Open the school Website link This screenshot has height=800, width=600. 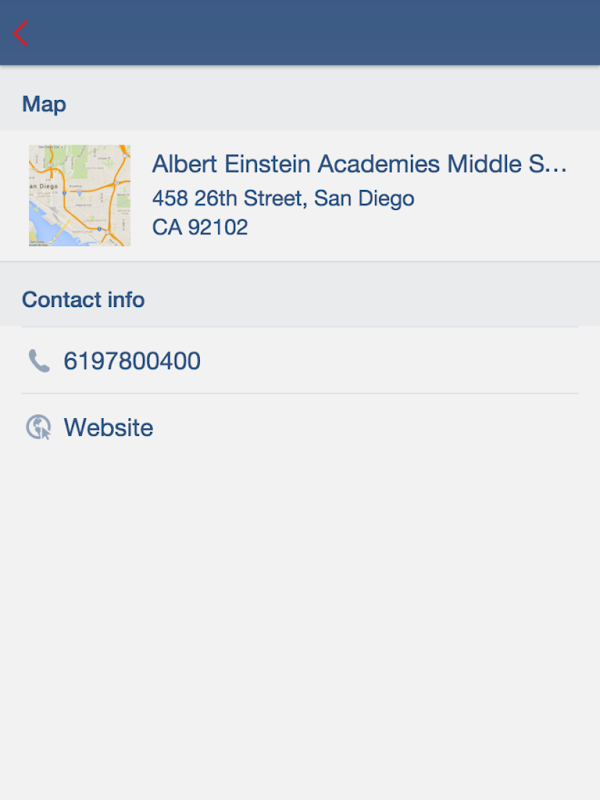[x=108, y=428]
